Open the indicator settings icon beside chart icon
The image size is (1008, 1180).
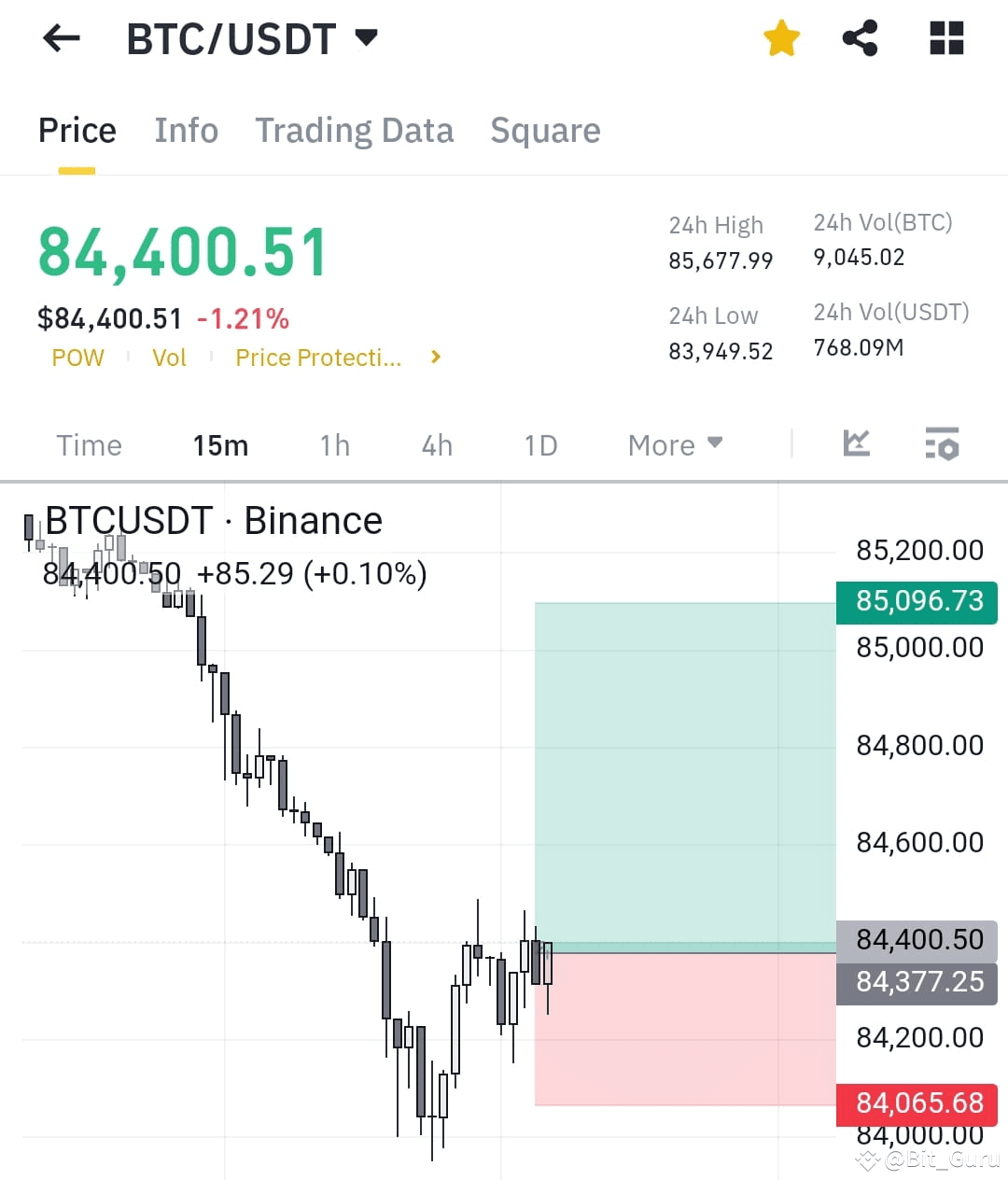point(941,444)
